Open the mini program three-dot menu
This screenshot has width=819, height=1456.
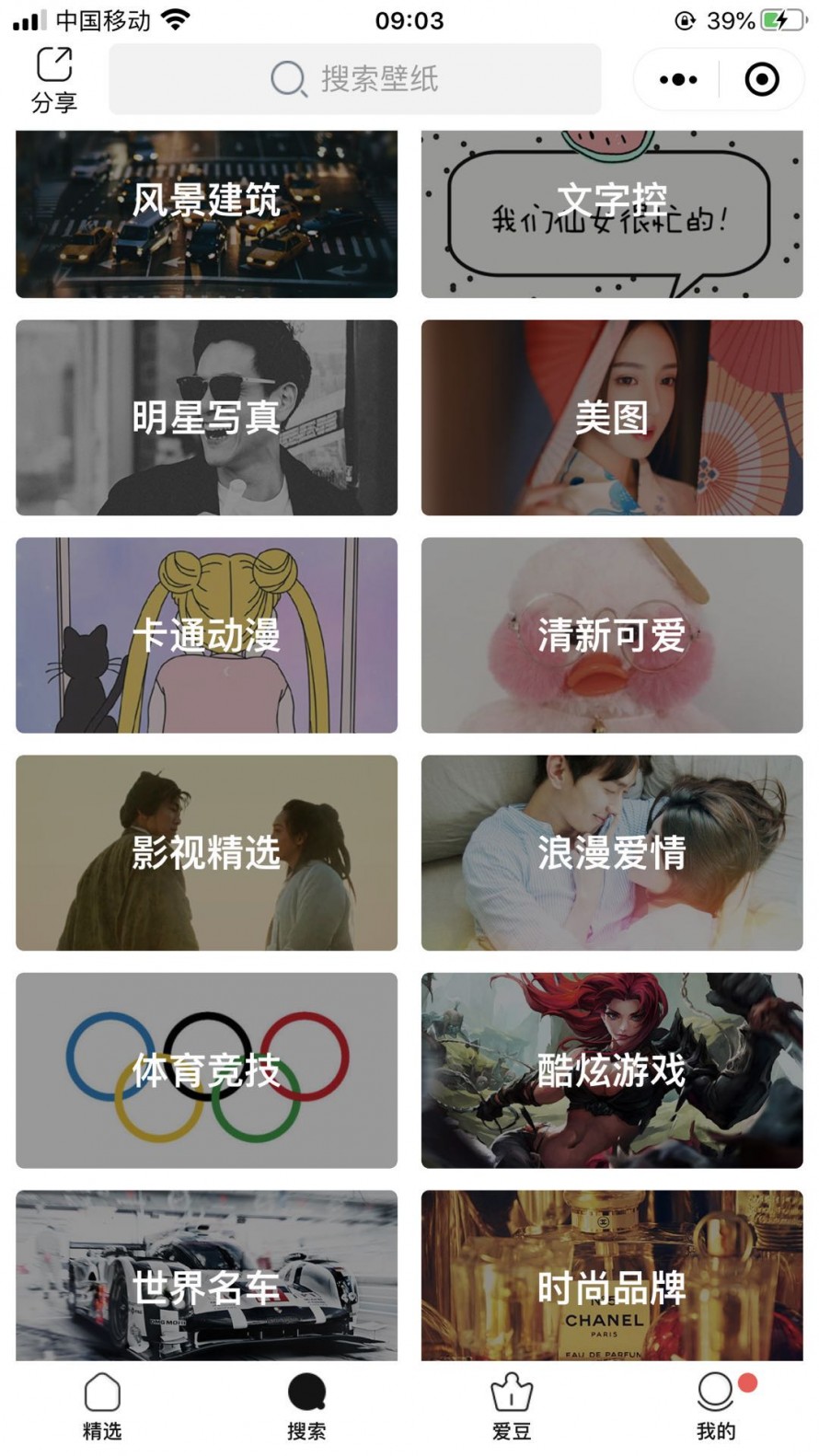click(x=678, y=80)
